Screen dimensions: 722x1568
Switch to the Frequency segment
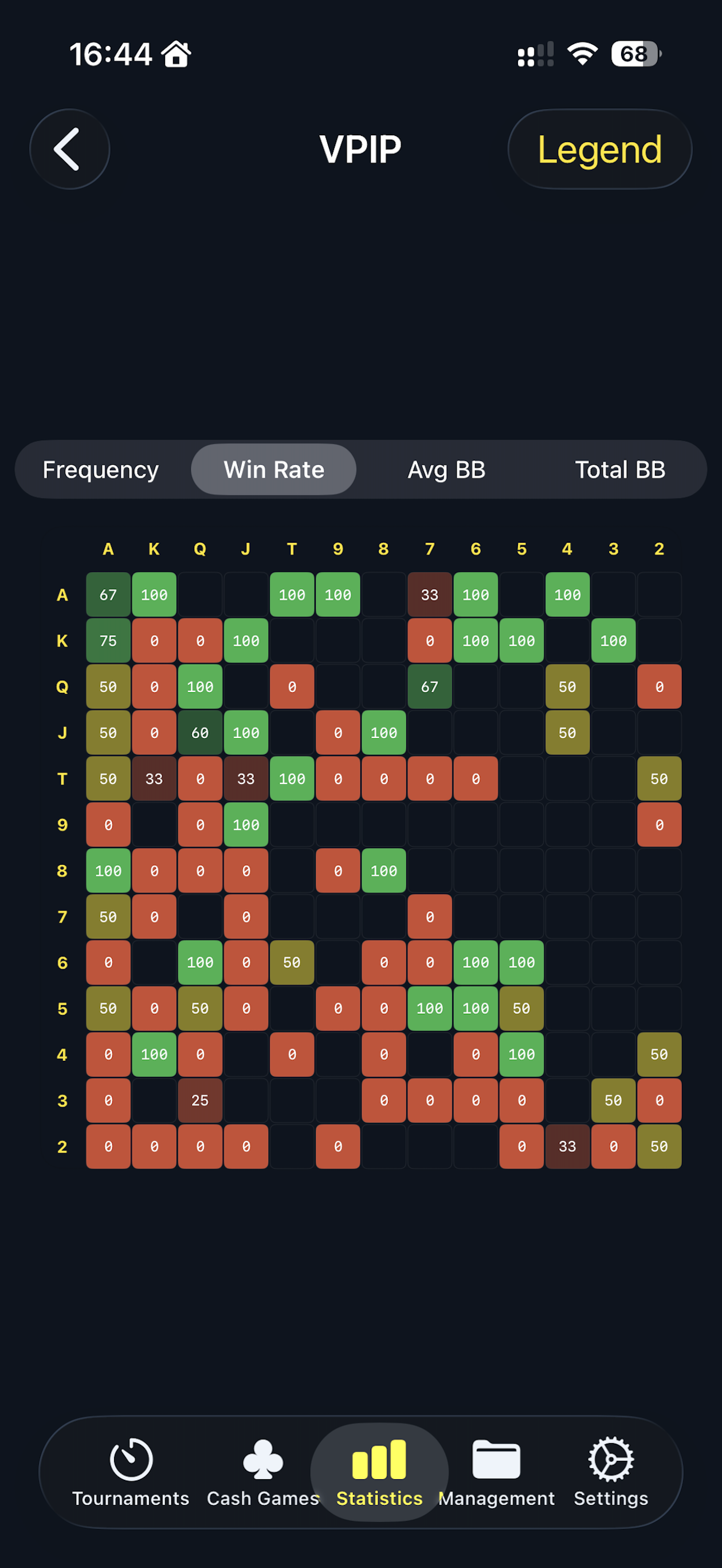100,469
